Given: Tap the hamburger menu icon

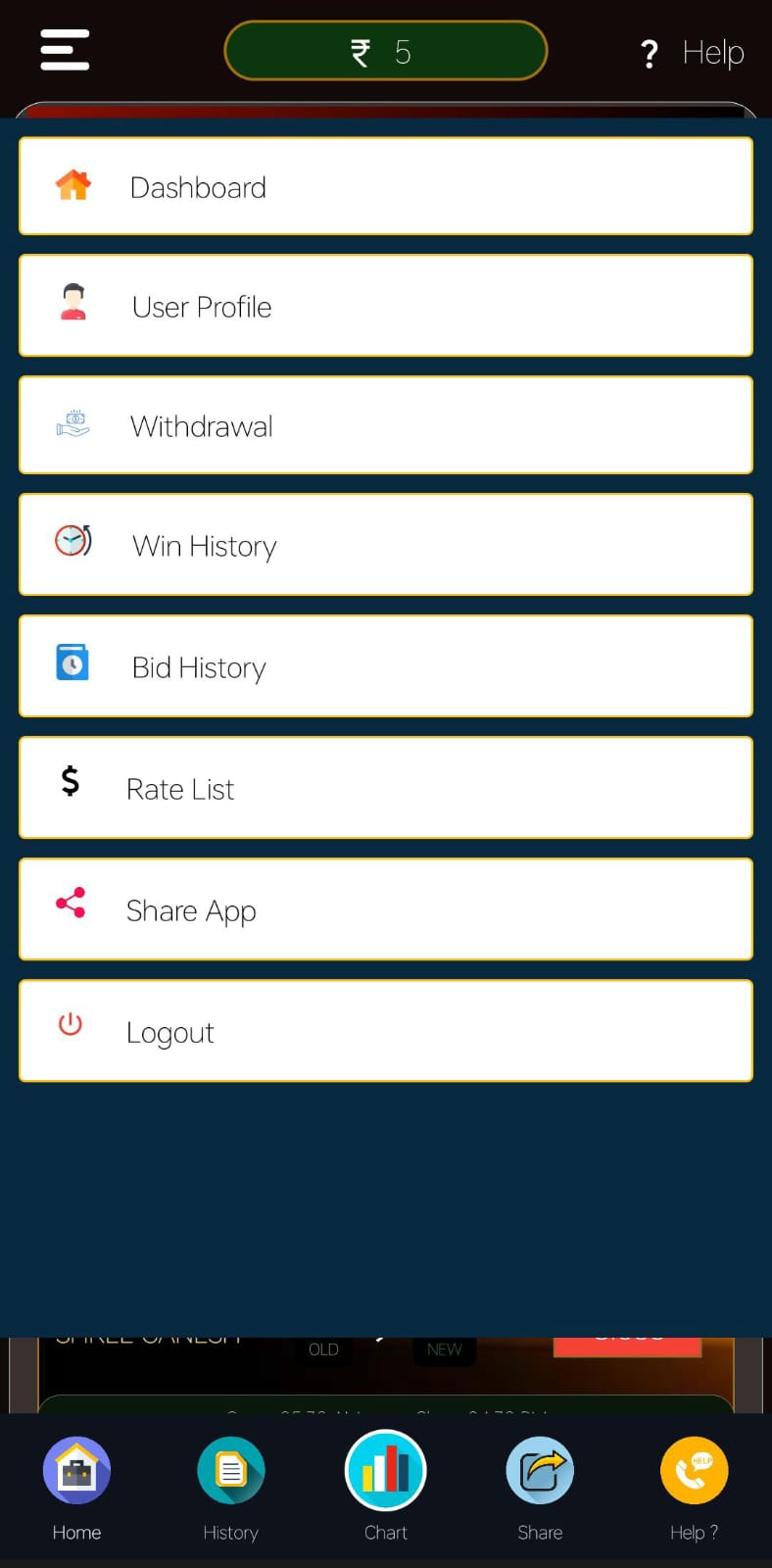Looking at the screenshot, I should (65, 50).
